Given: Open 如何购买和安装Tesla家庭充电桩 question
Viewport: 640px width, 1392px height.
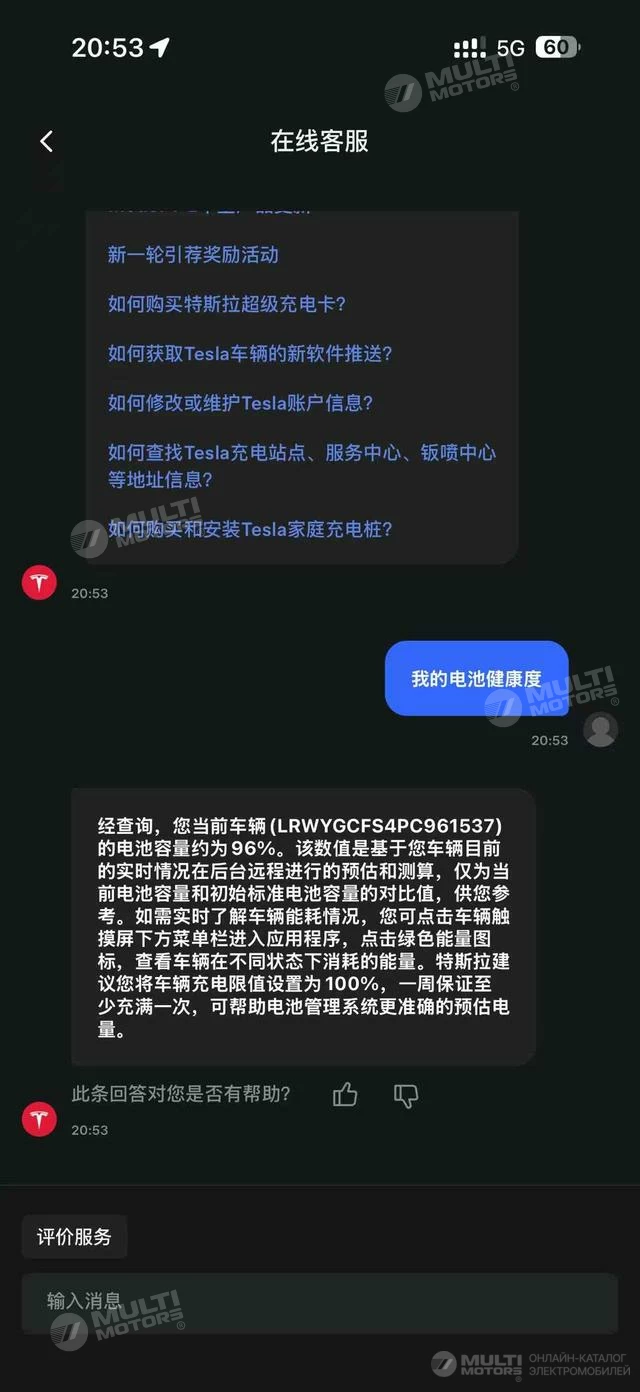Looking at the screenshot, I should coord(250,529).
